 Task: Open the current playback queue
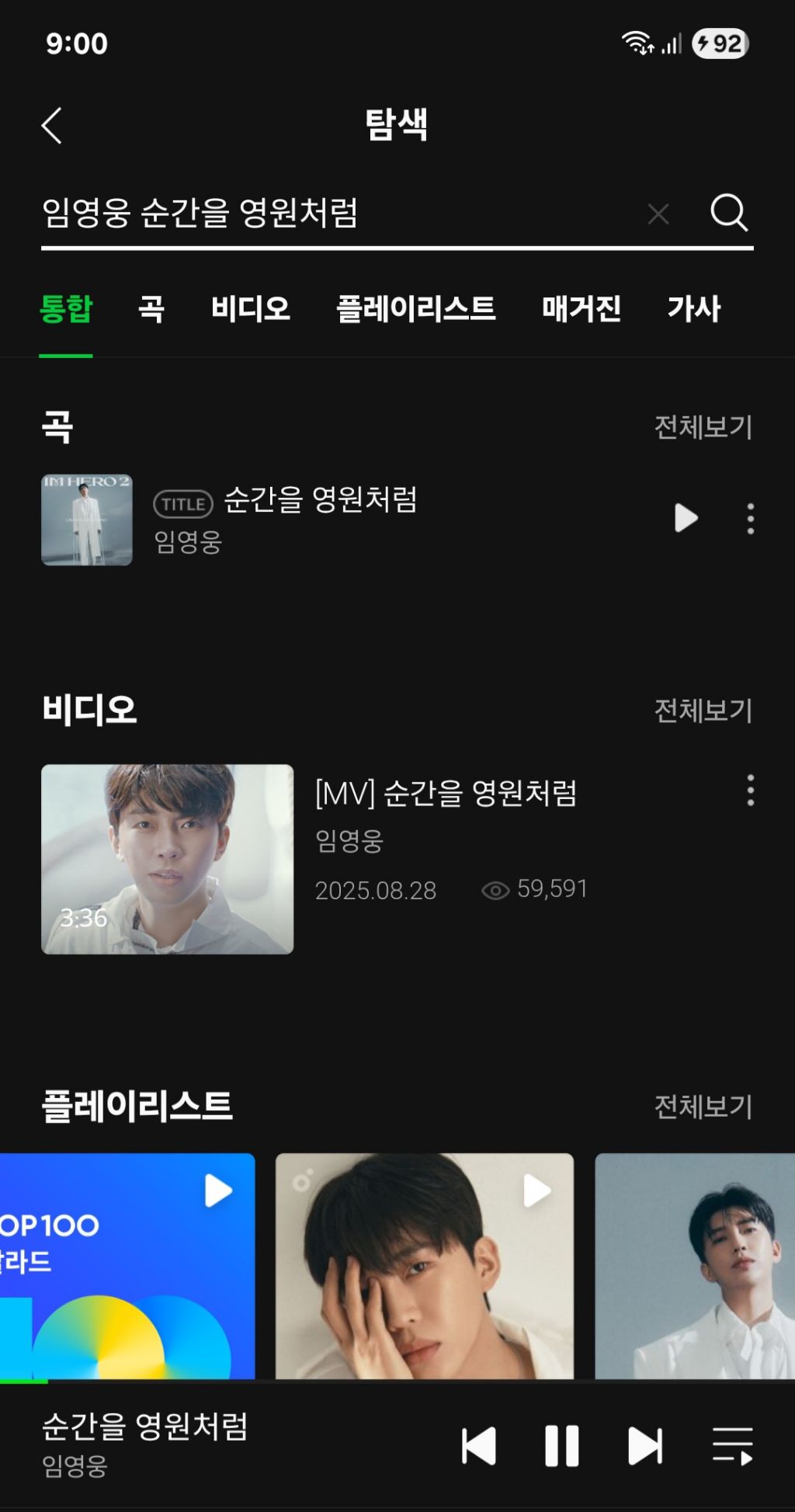tap(733, 1446)
